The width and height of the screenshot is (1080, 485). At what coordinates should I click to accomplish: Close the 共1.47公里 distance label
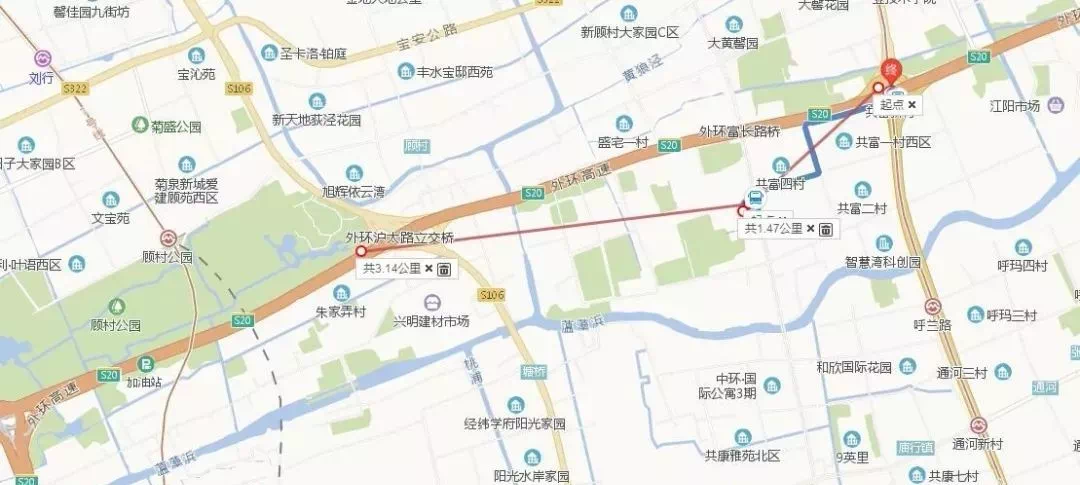pyautogui.click(x=810, y=229)
